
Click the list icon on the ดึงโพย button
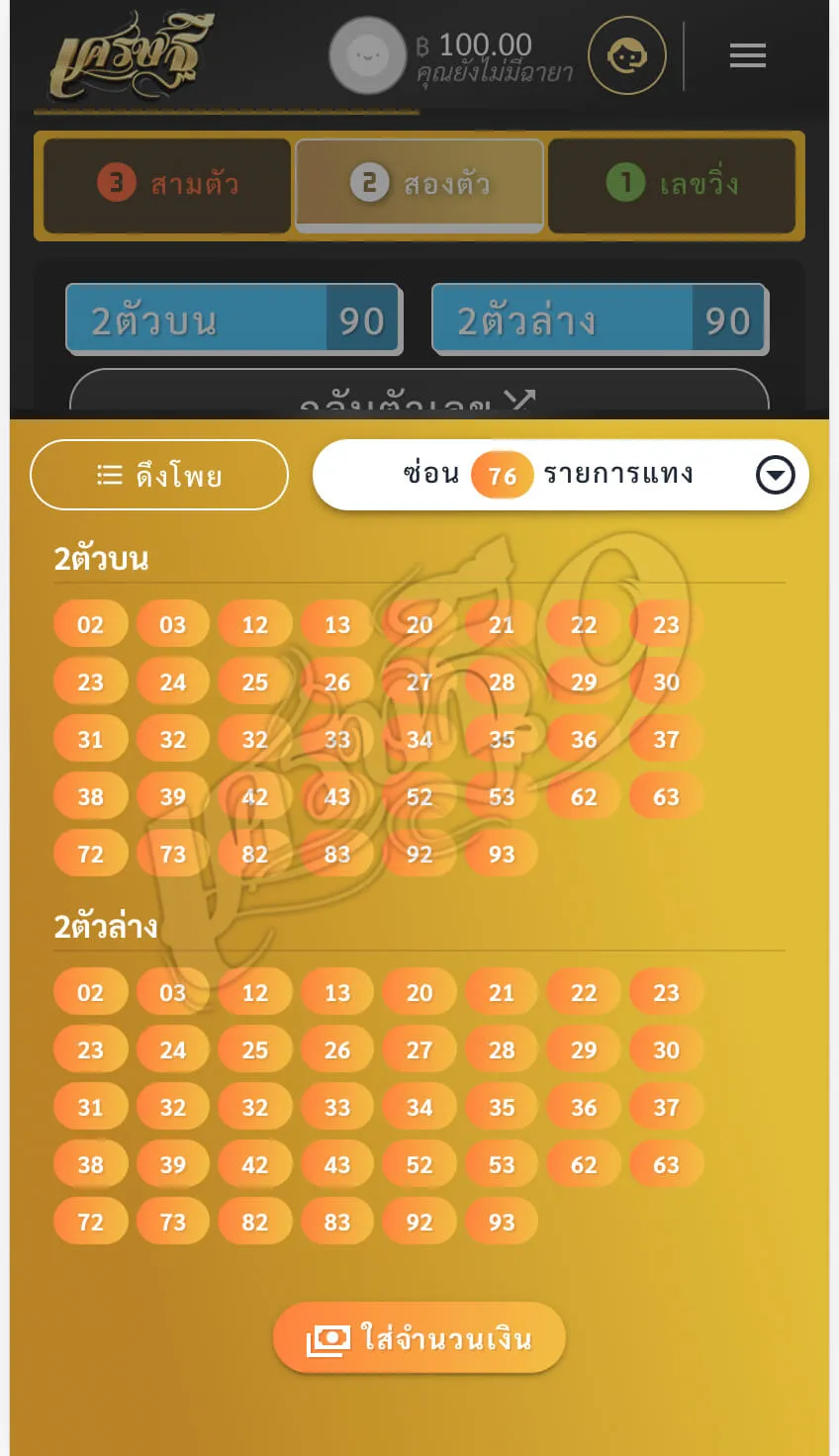click(x=107, y=474)
